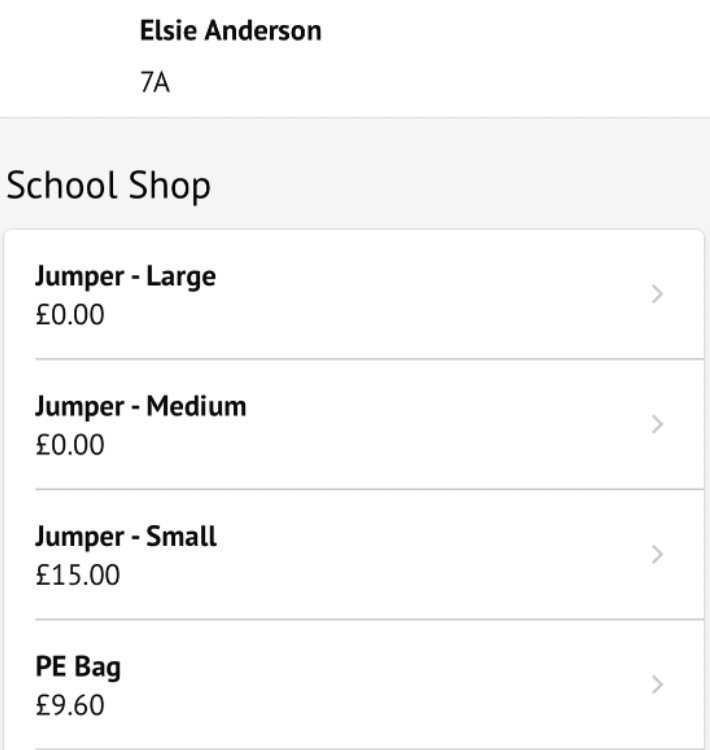710x750 pixels.
Task: Select the Jumper - Medium item
Action: tap(354, 425)
